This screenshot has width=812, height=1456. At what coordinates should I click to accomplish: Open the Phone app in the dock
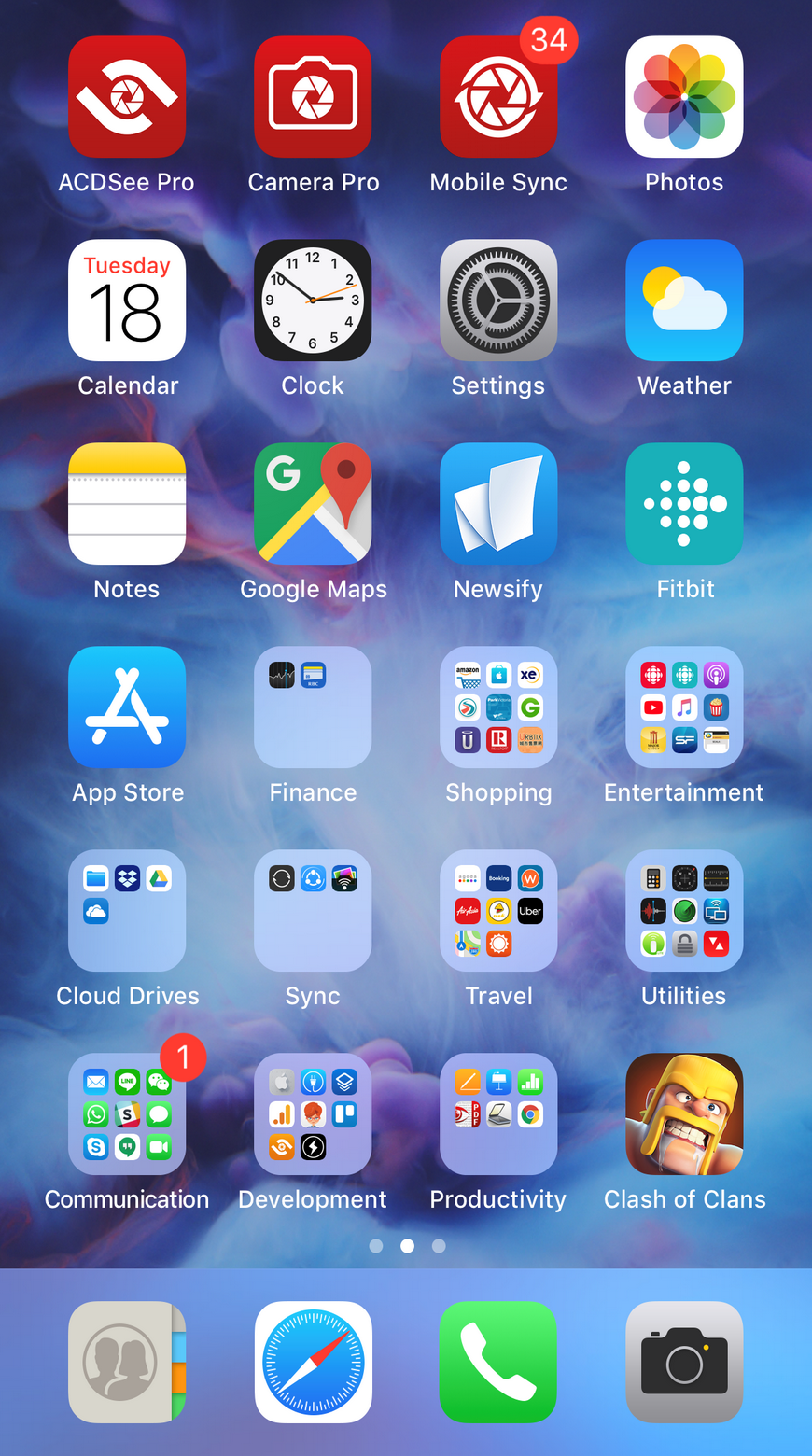pos(498,1362)
